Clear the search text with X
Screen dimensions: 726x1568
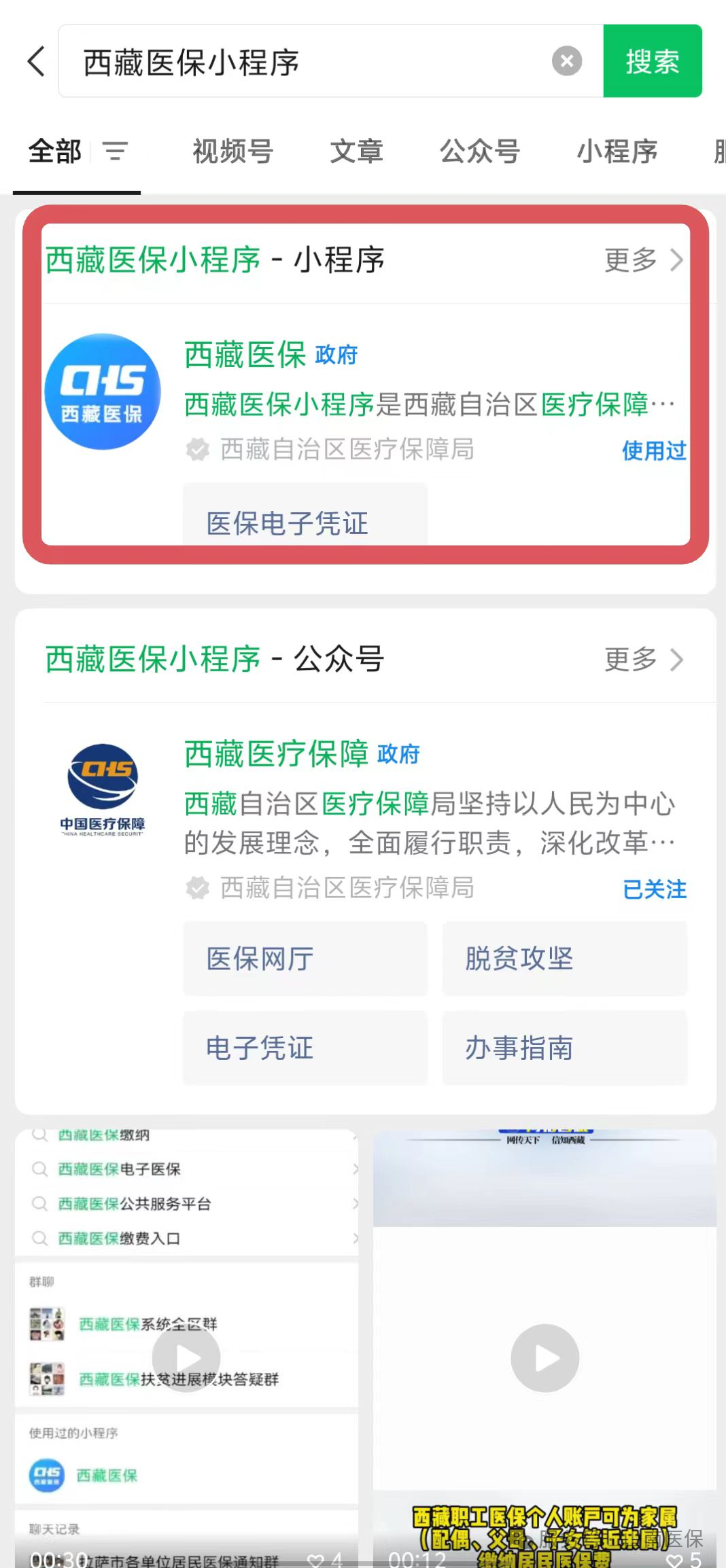tap(566, 61)
